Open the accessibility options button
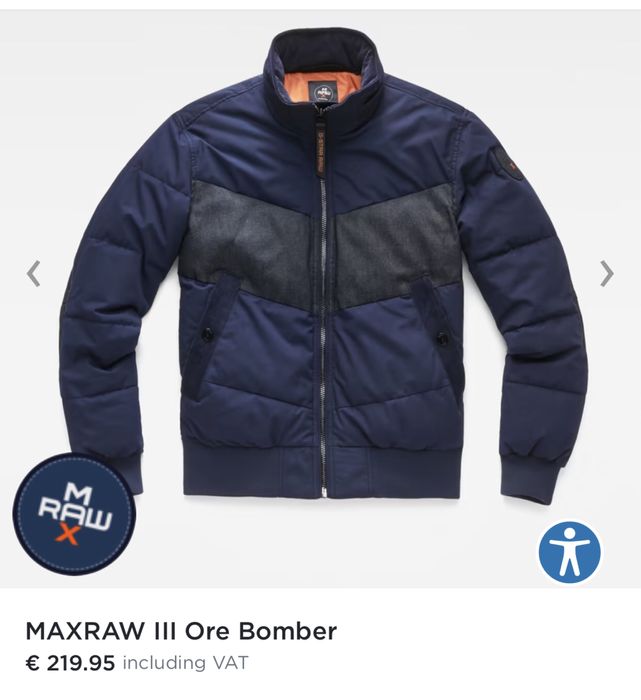 tap(570, 551)
